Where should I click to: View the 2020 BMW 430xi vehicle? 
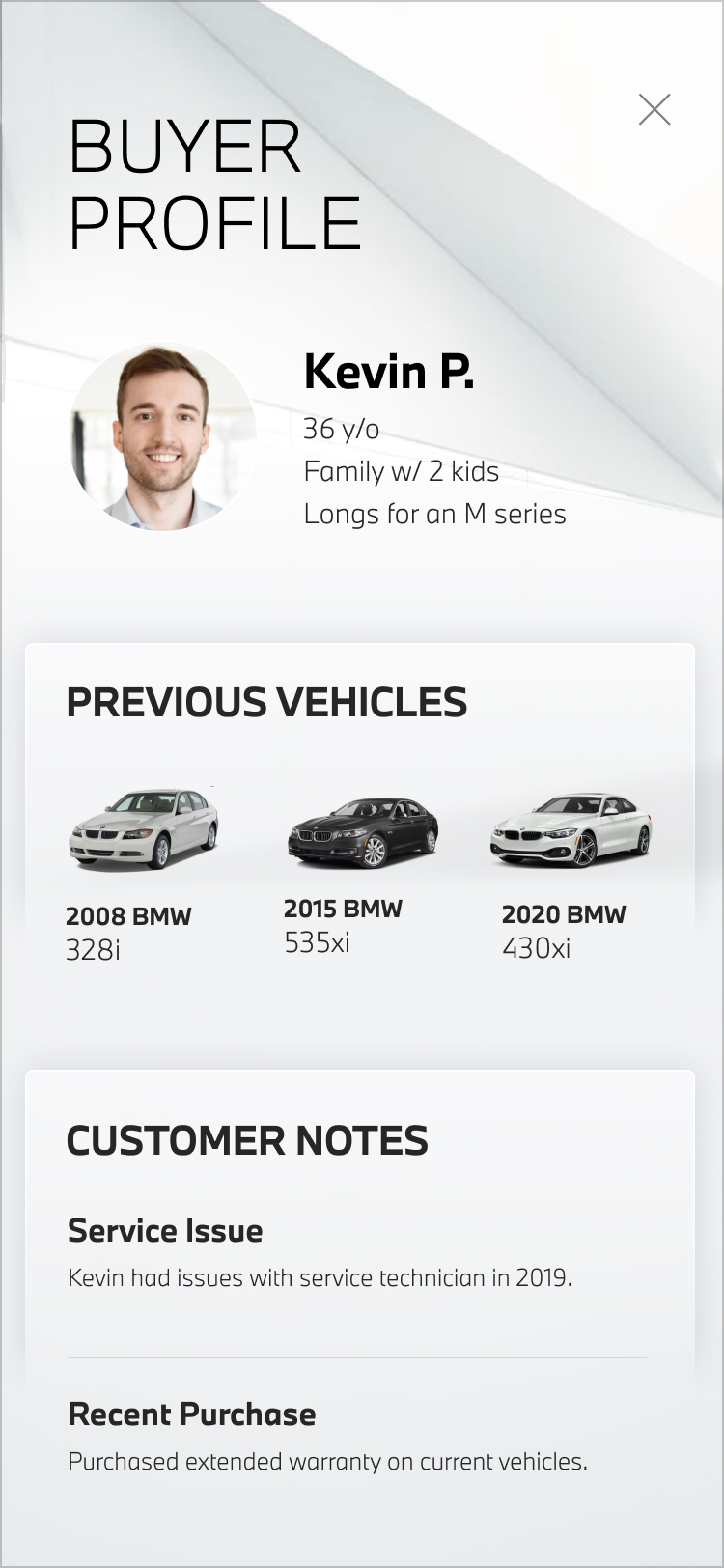pyautogui.click(x=571, y=830)
